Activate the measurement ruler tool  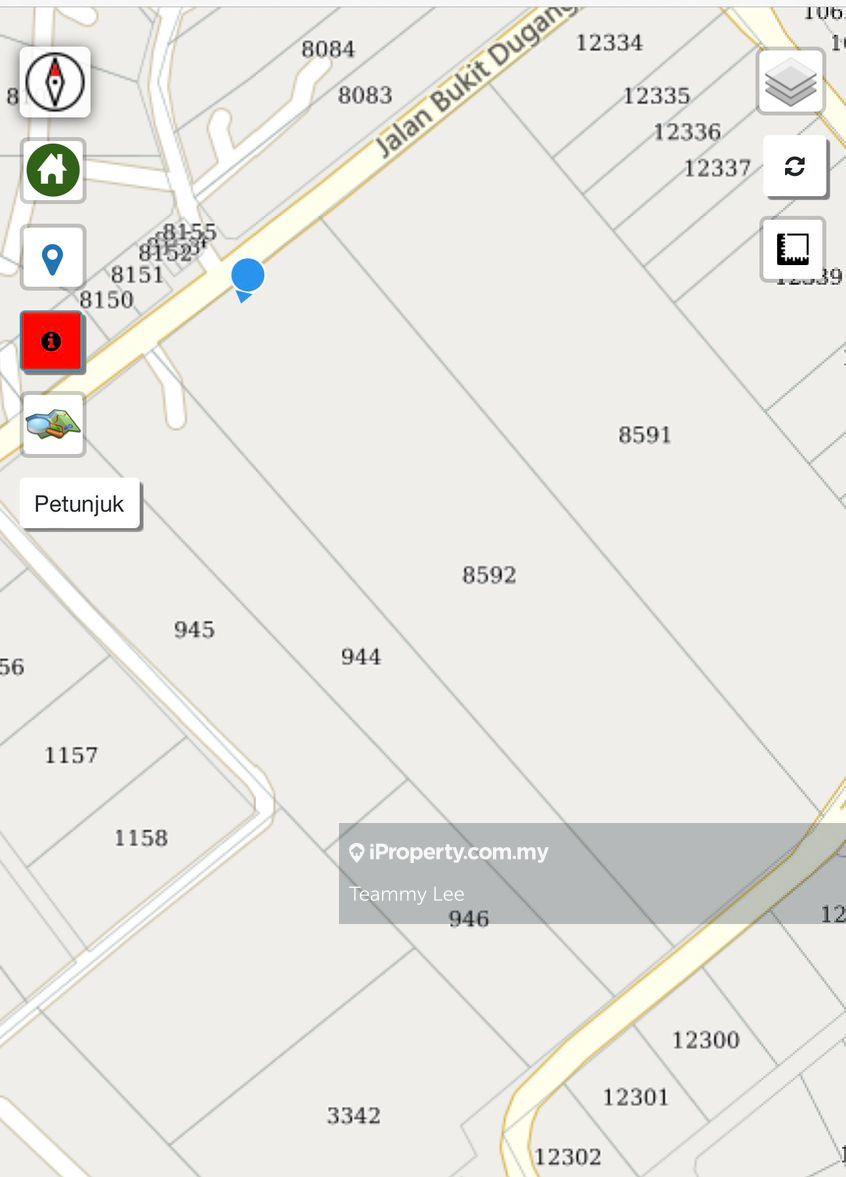[793, 249]
